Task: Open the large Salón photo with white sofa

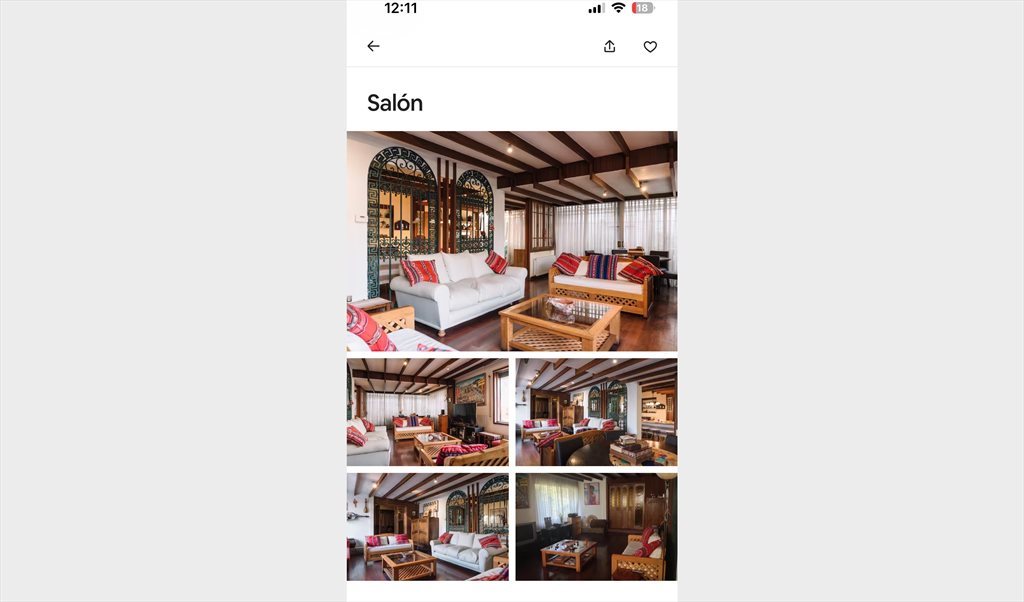Action: [x=511, y=241]
